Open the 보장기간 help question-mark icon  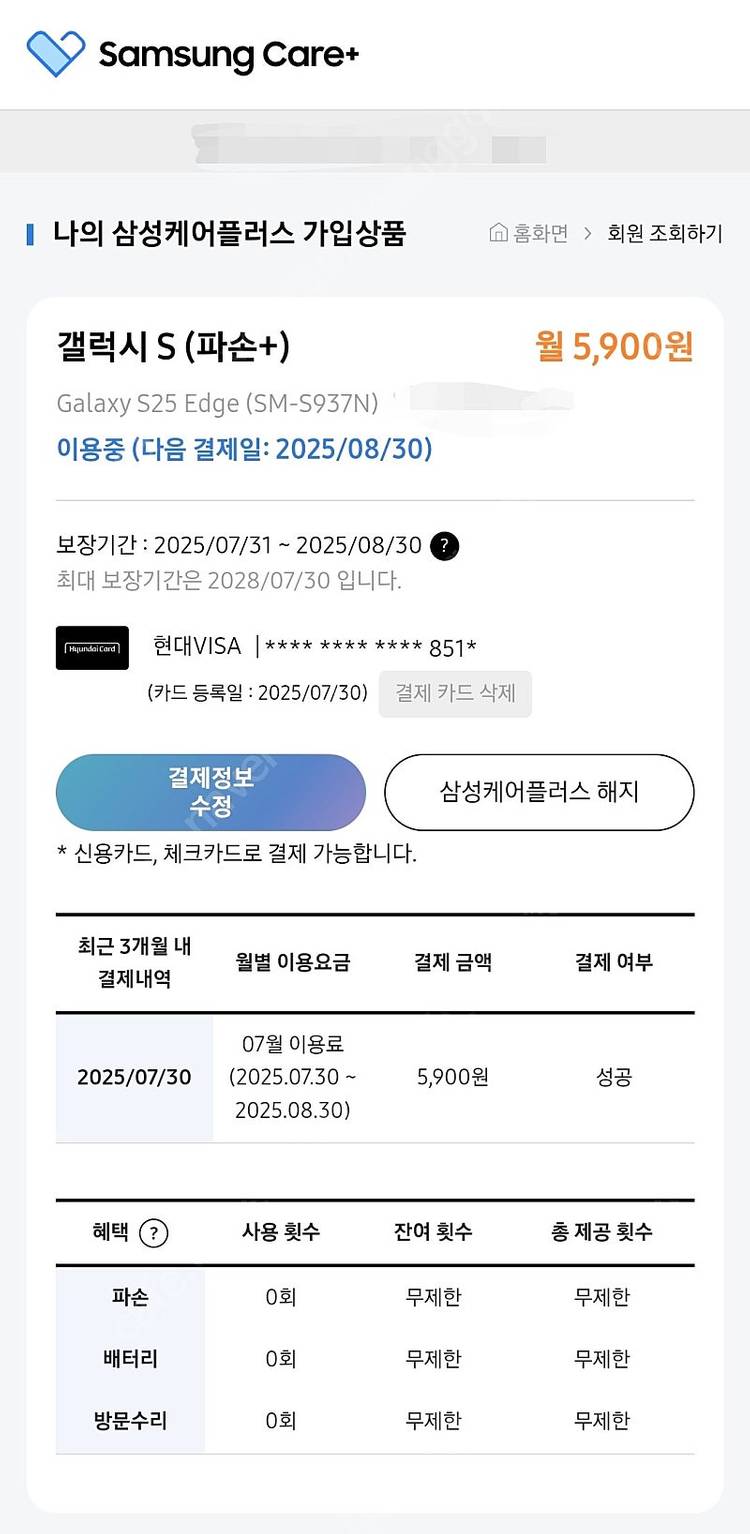click(x=444, y=545)
